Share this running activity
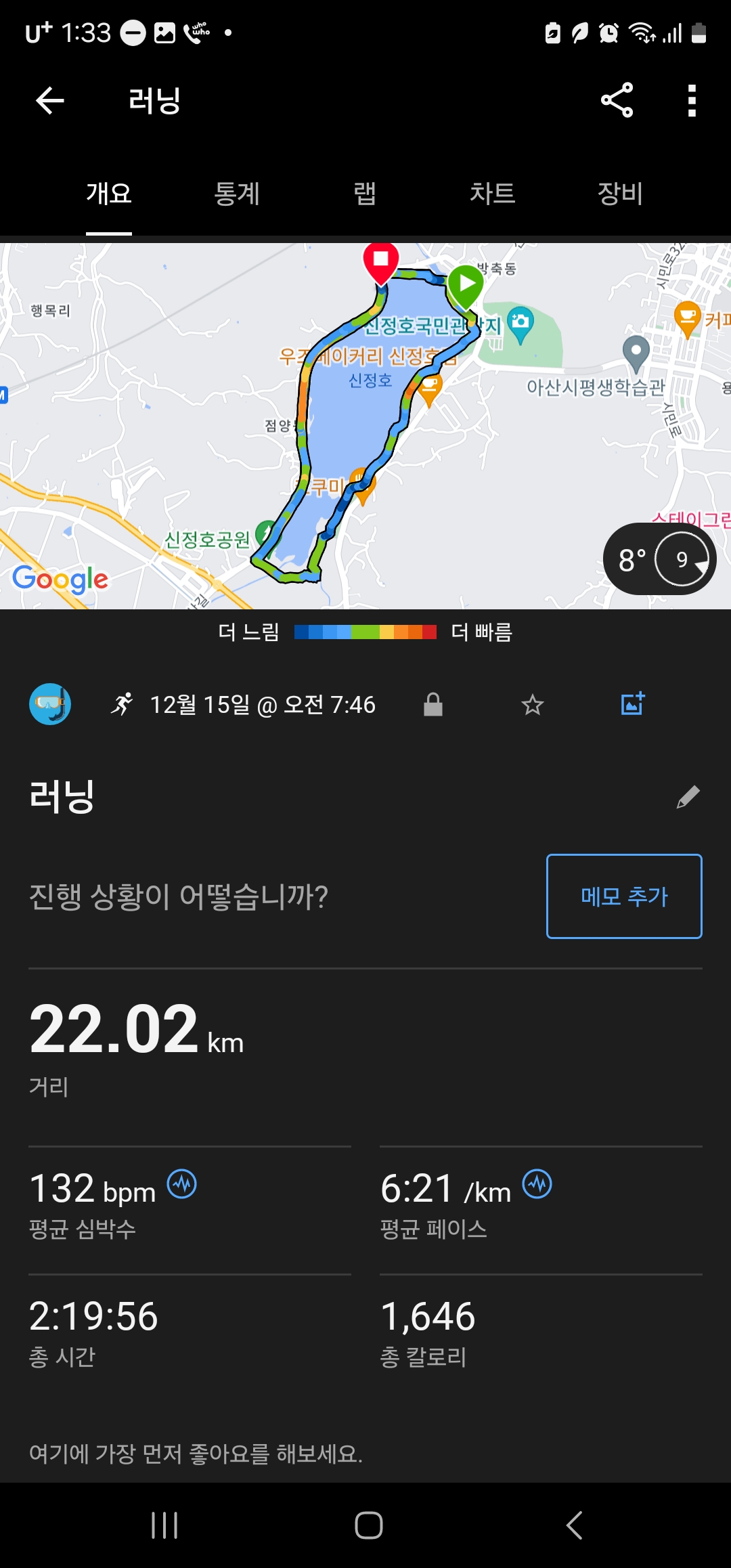Image resolution: width=731 pixels, height=1568 pixels. point(617,101)
